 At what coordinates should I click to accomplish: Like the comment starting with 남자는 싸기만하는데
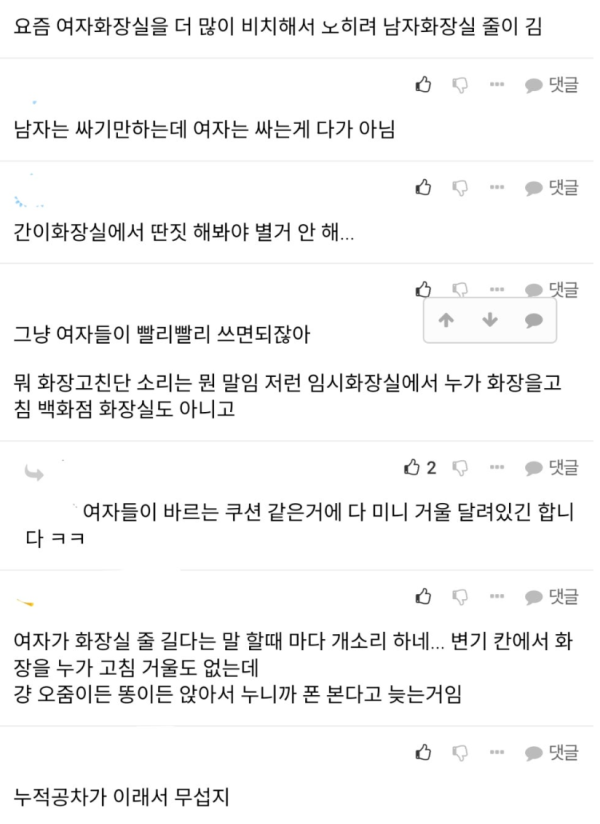(423, 86)
